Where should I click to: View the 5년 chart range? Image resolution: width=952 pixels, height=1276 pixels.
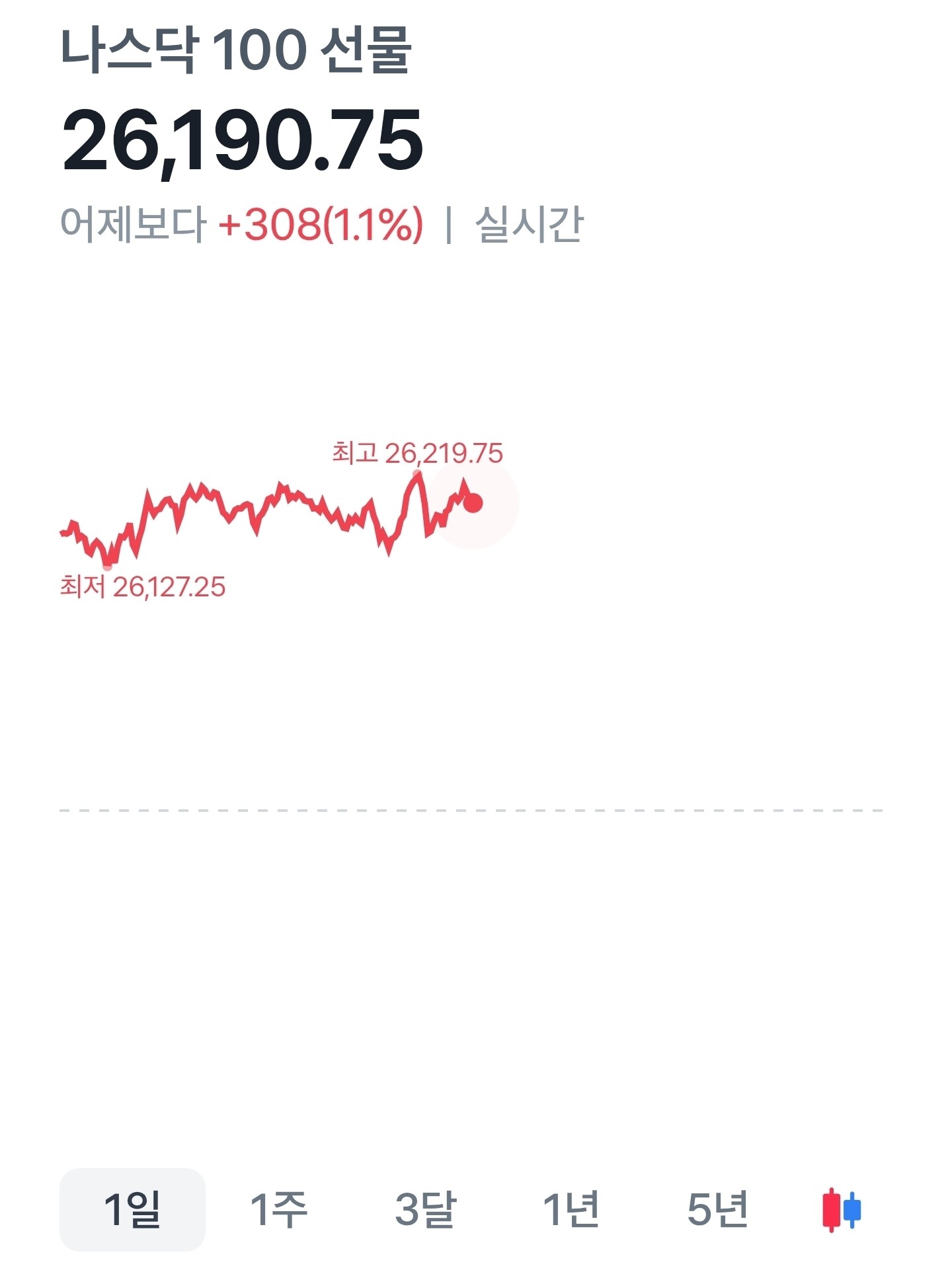(717, 1209)
